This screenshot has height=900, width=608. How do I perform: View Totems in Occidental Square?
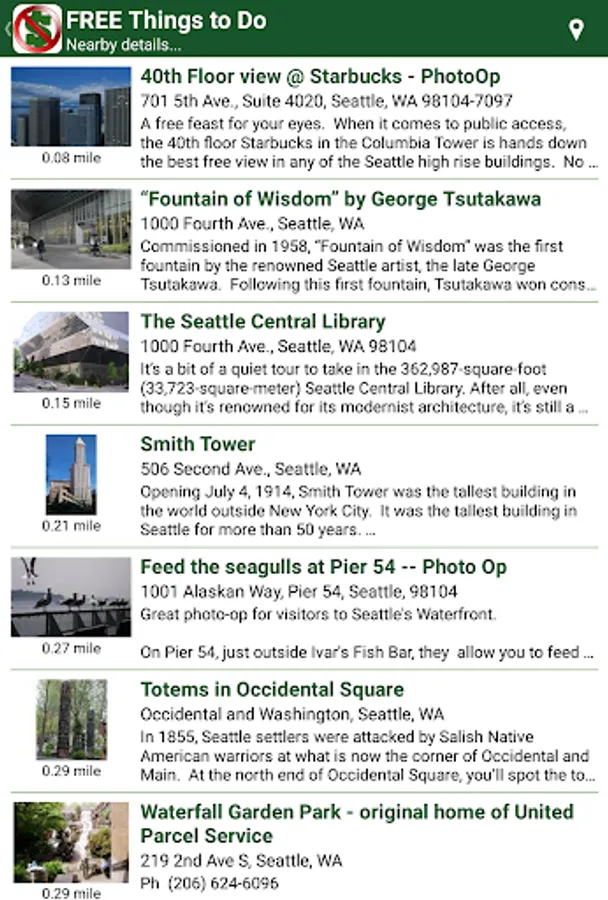[304, 731]
